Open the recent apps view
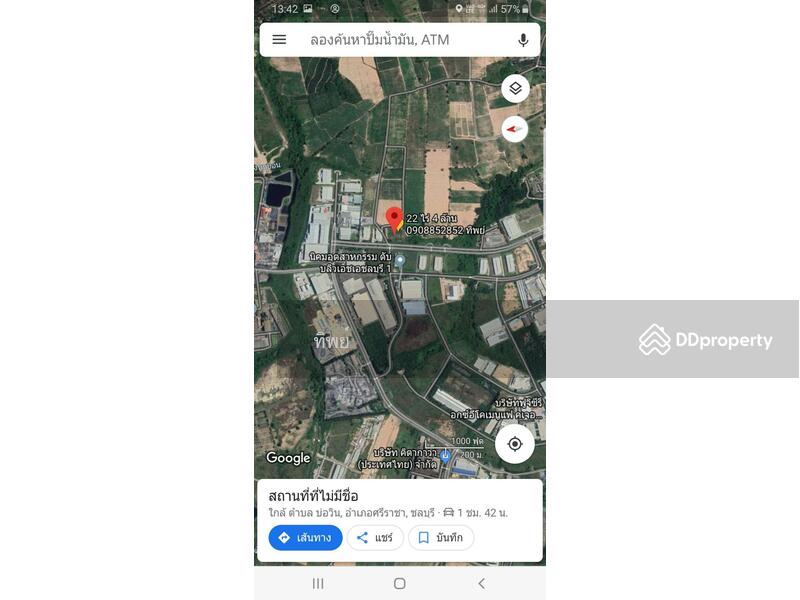The height and width of the screenshot is (600, 800). click(x=318, y=584)
